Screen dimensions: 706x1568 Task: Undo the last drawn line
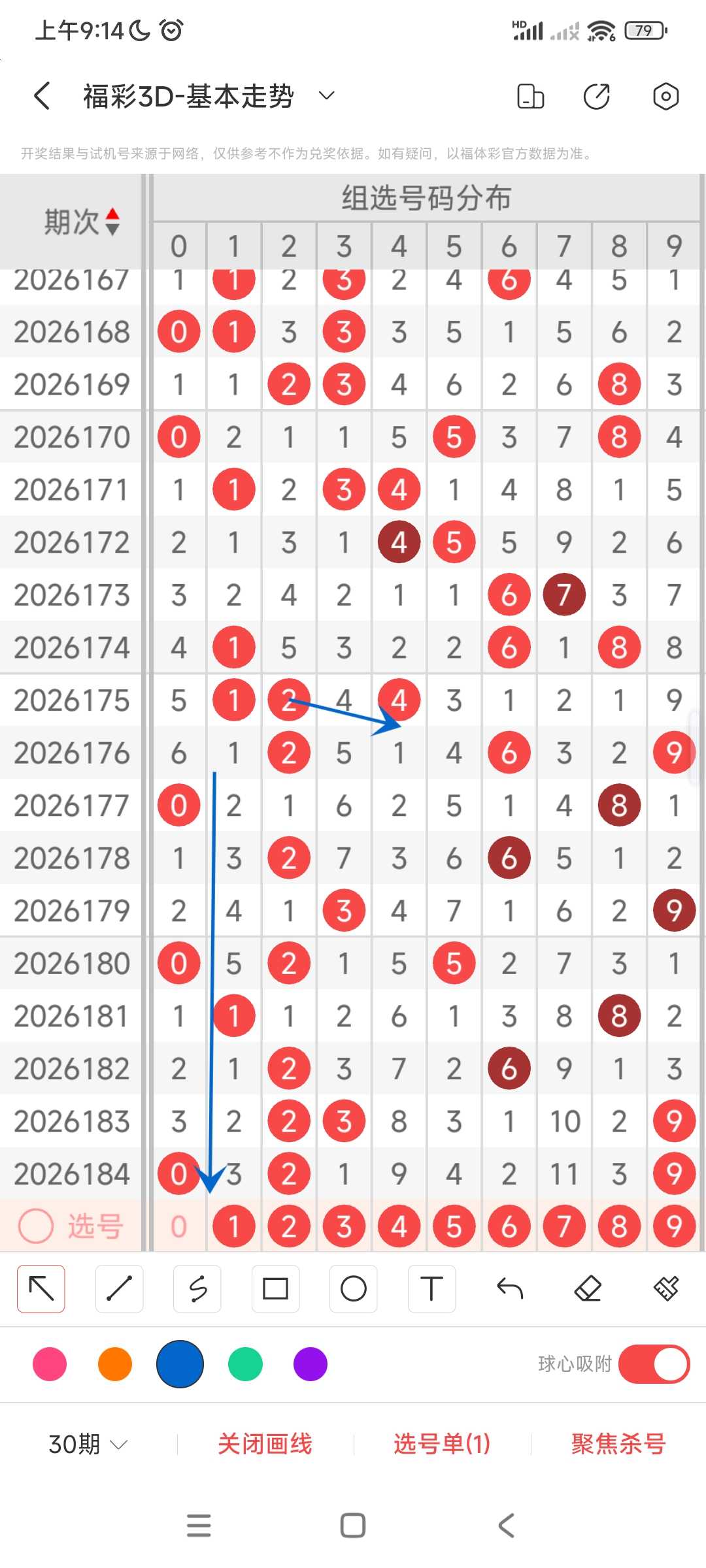[x=510, y=1288]
